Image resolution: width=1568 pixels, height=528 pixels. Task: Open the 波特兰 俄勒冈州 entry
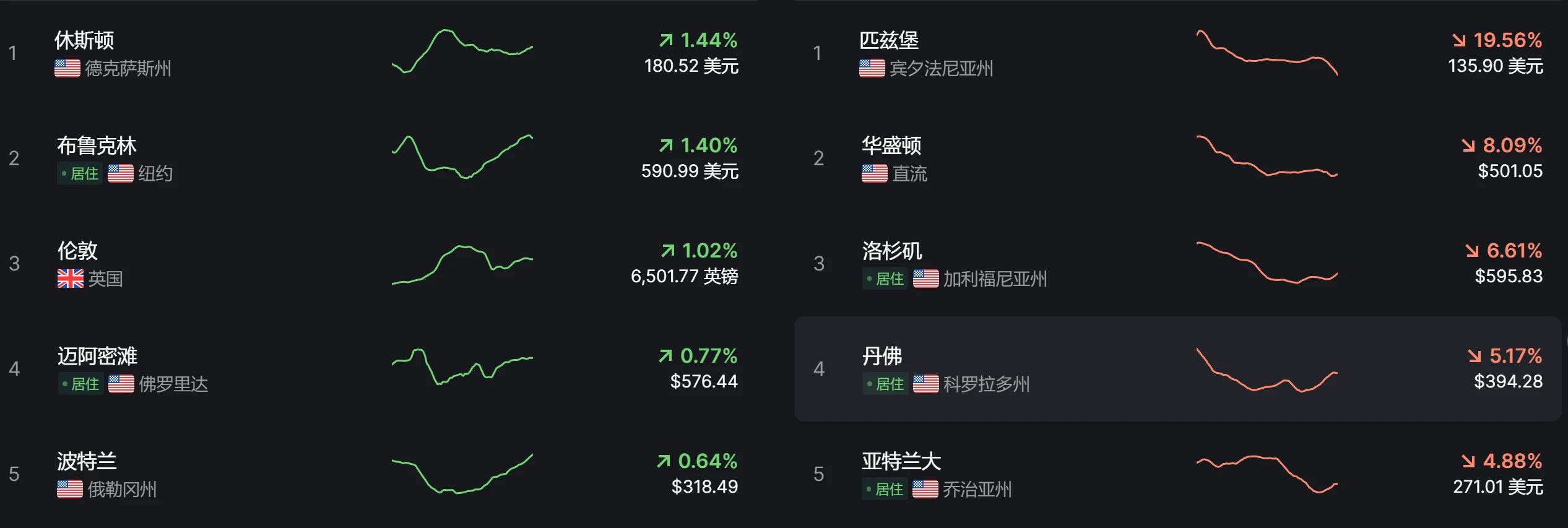pos(87,462)
